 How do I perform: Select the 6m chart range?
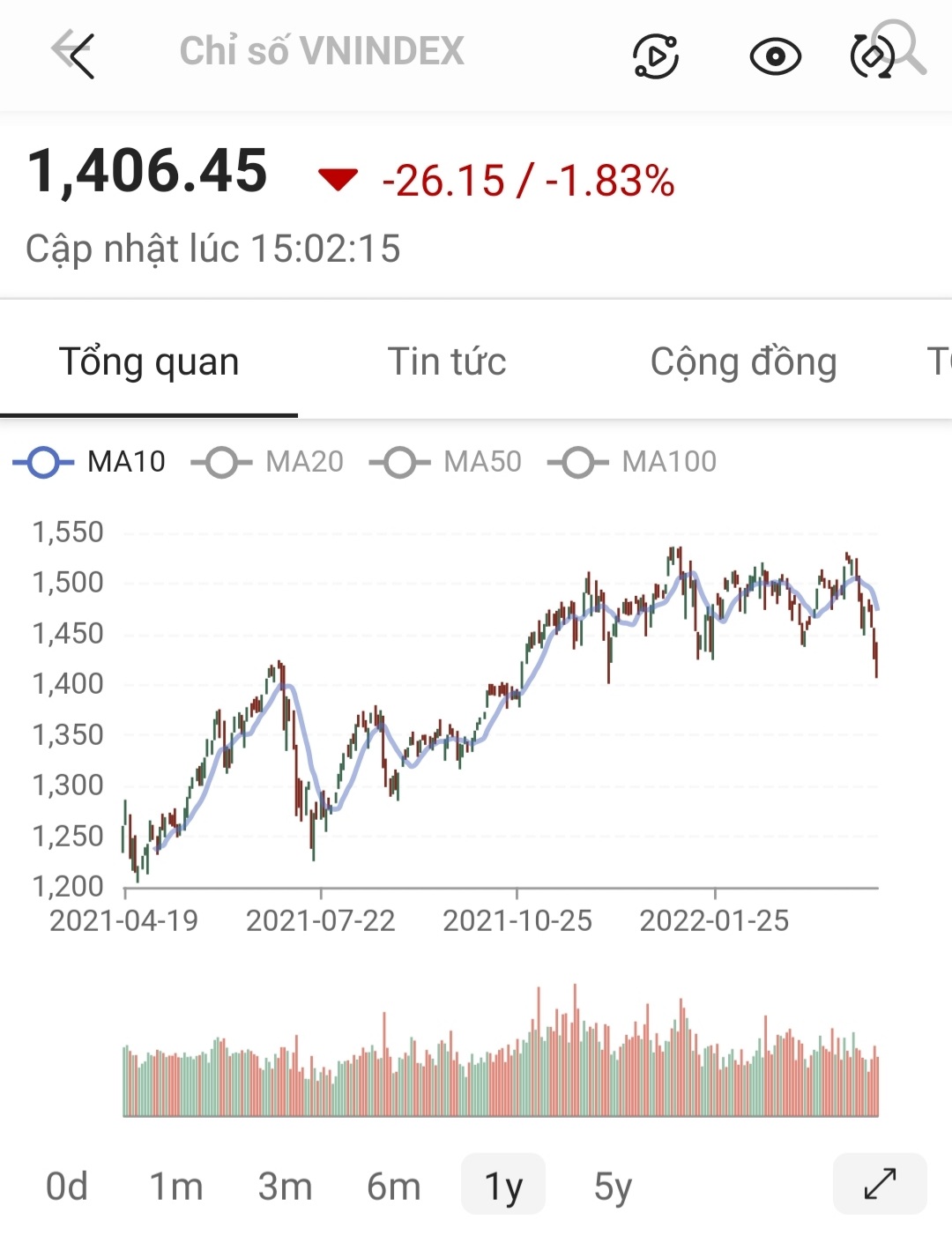point(393,1186)
